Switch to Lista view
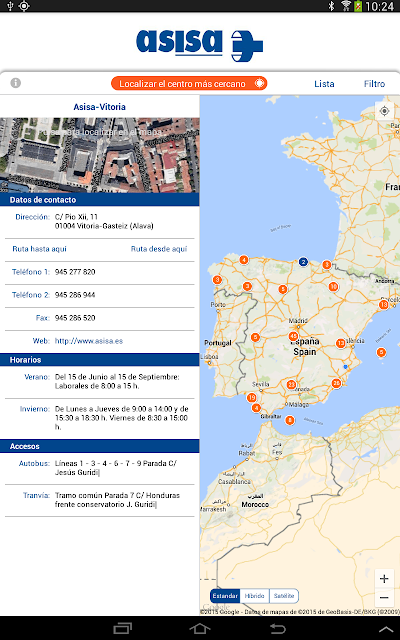Image resolution: width=400 pixels, height=640 pixels. 324,84
